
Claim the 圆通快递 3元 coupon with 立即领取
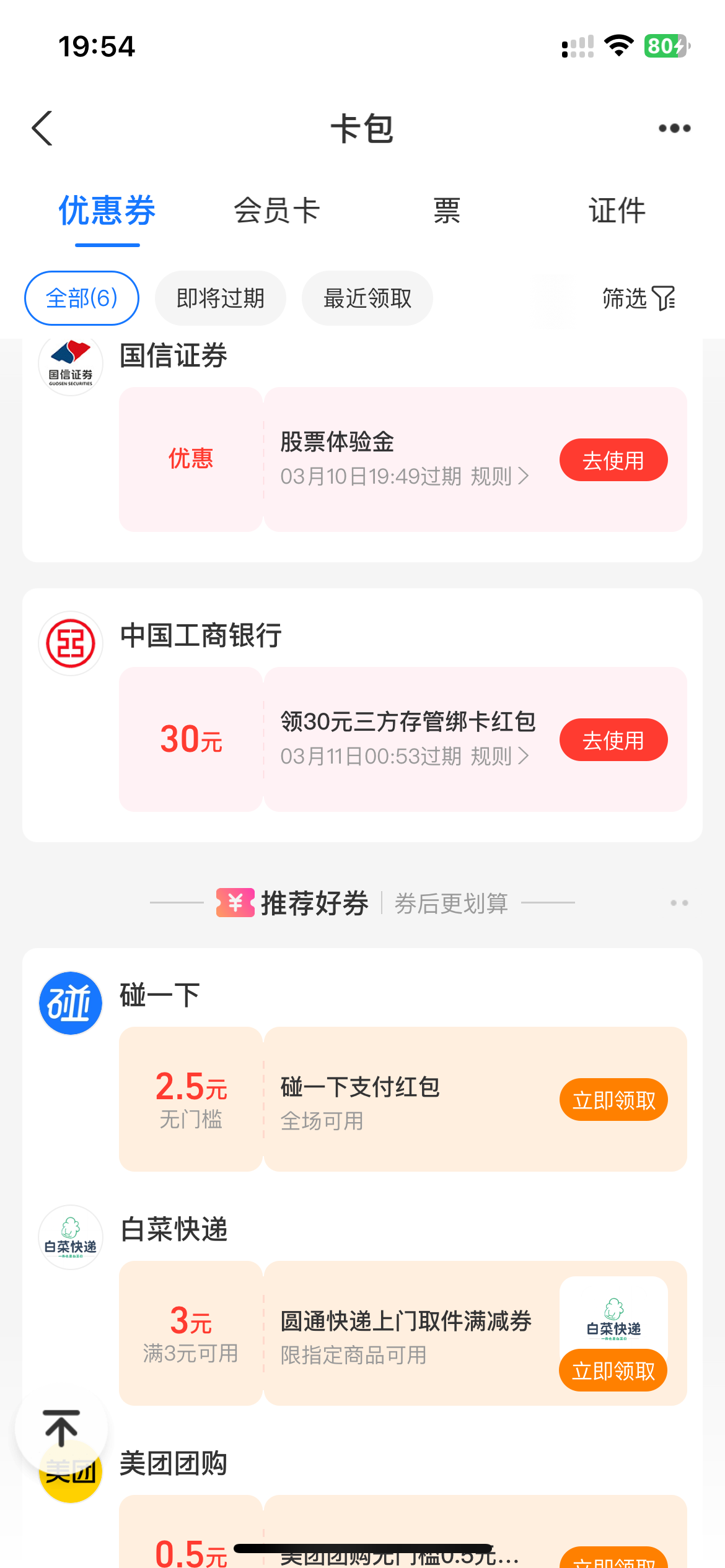pyautogui.click(x=613, y=1370)
